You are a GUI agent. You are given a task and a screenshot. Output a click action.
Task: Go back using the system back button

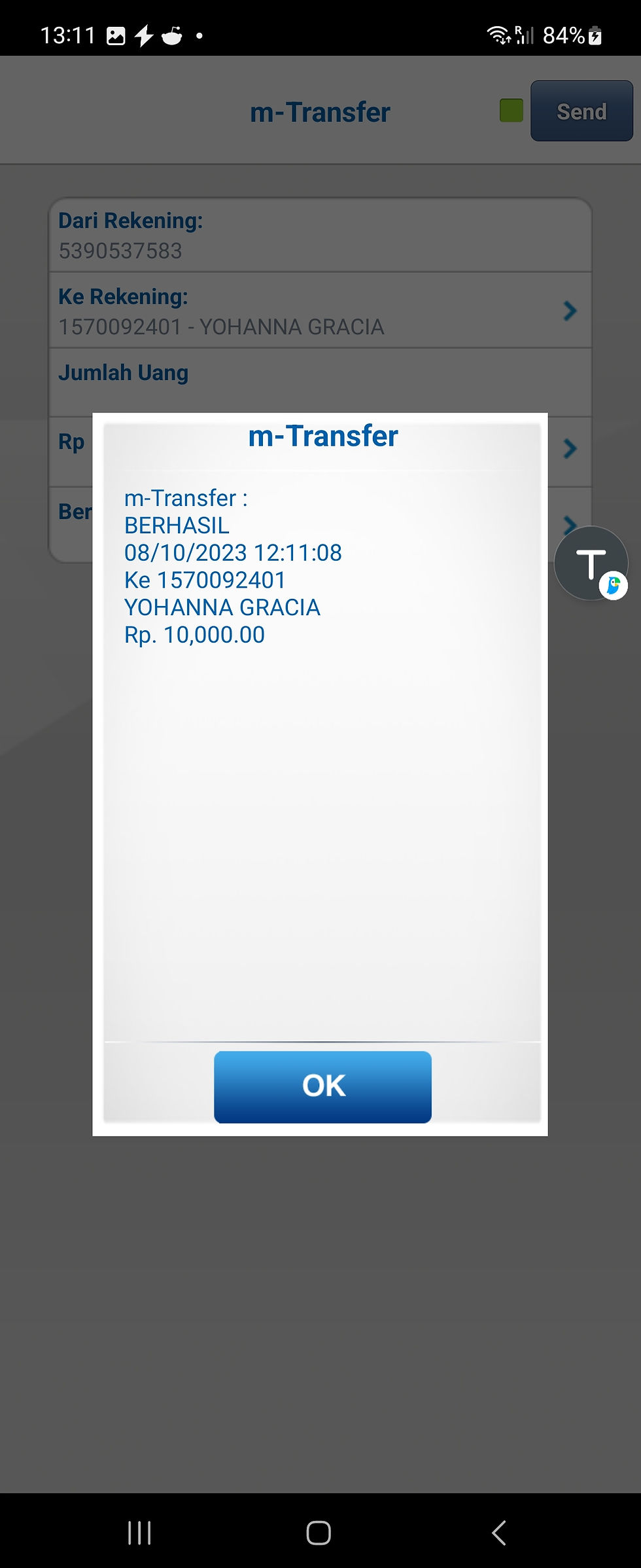point(499,1532)
